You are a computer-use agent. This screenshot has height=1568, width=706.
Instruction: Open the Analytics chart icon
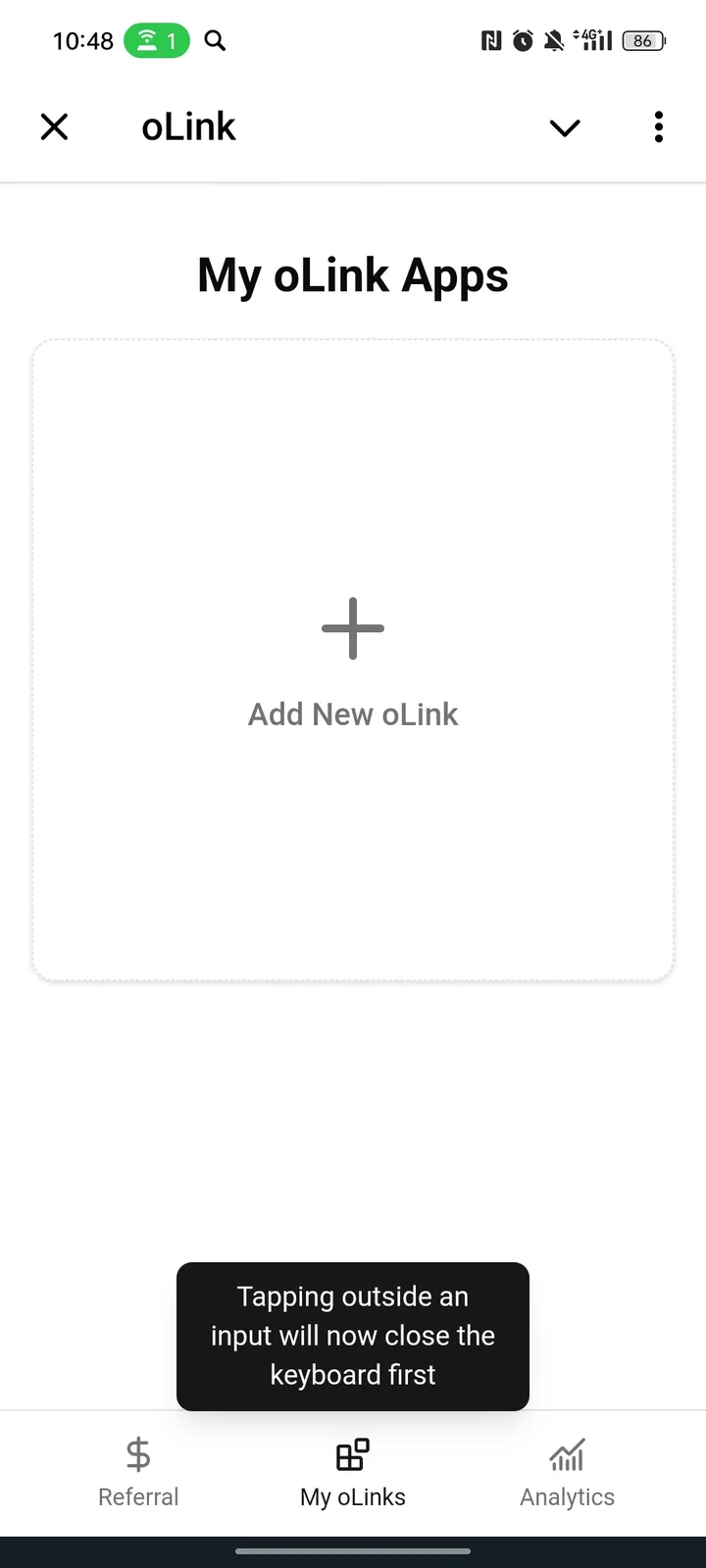[567, 1454]
